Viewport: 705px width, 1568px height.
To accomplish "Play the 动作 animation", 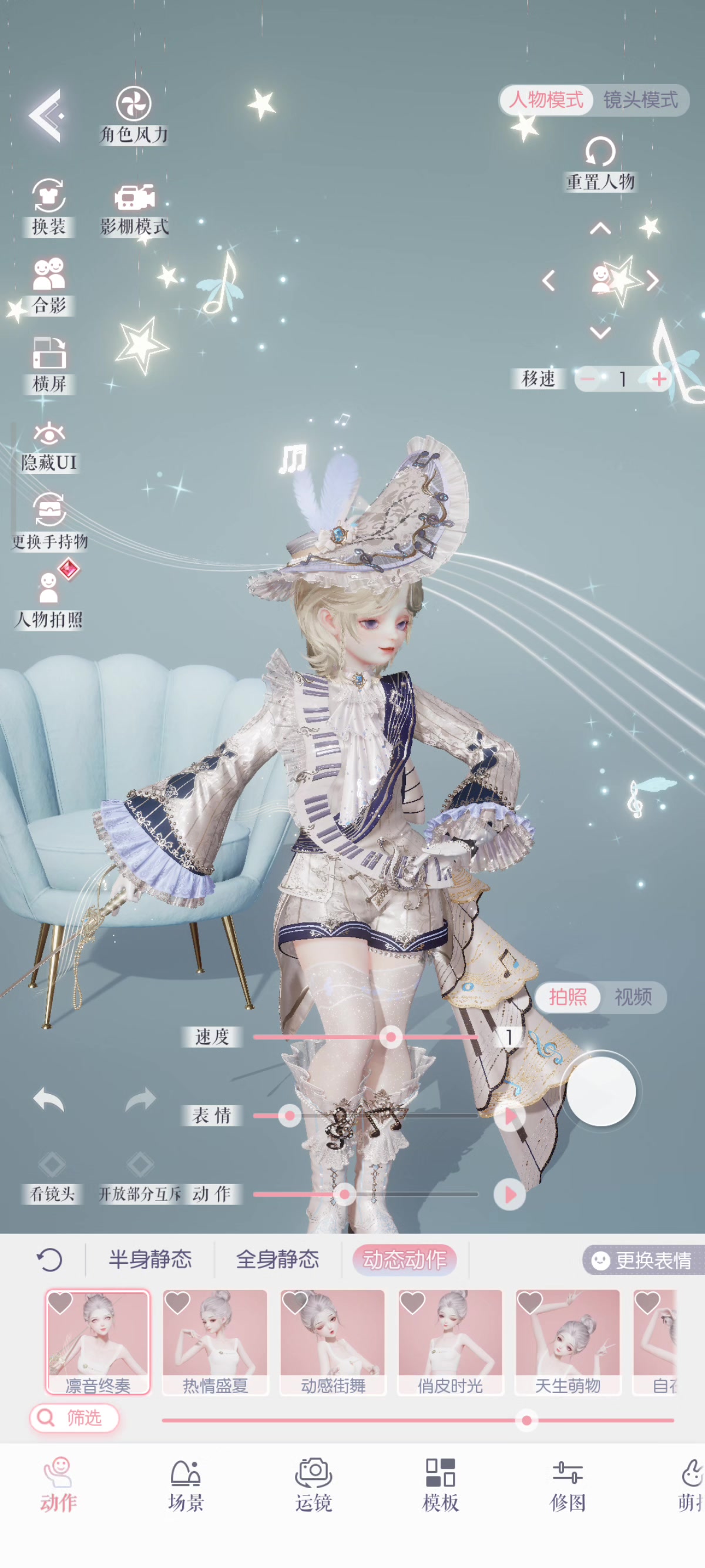I will click(509, 1194).
